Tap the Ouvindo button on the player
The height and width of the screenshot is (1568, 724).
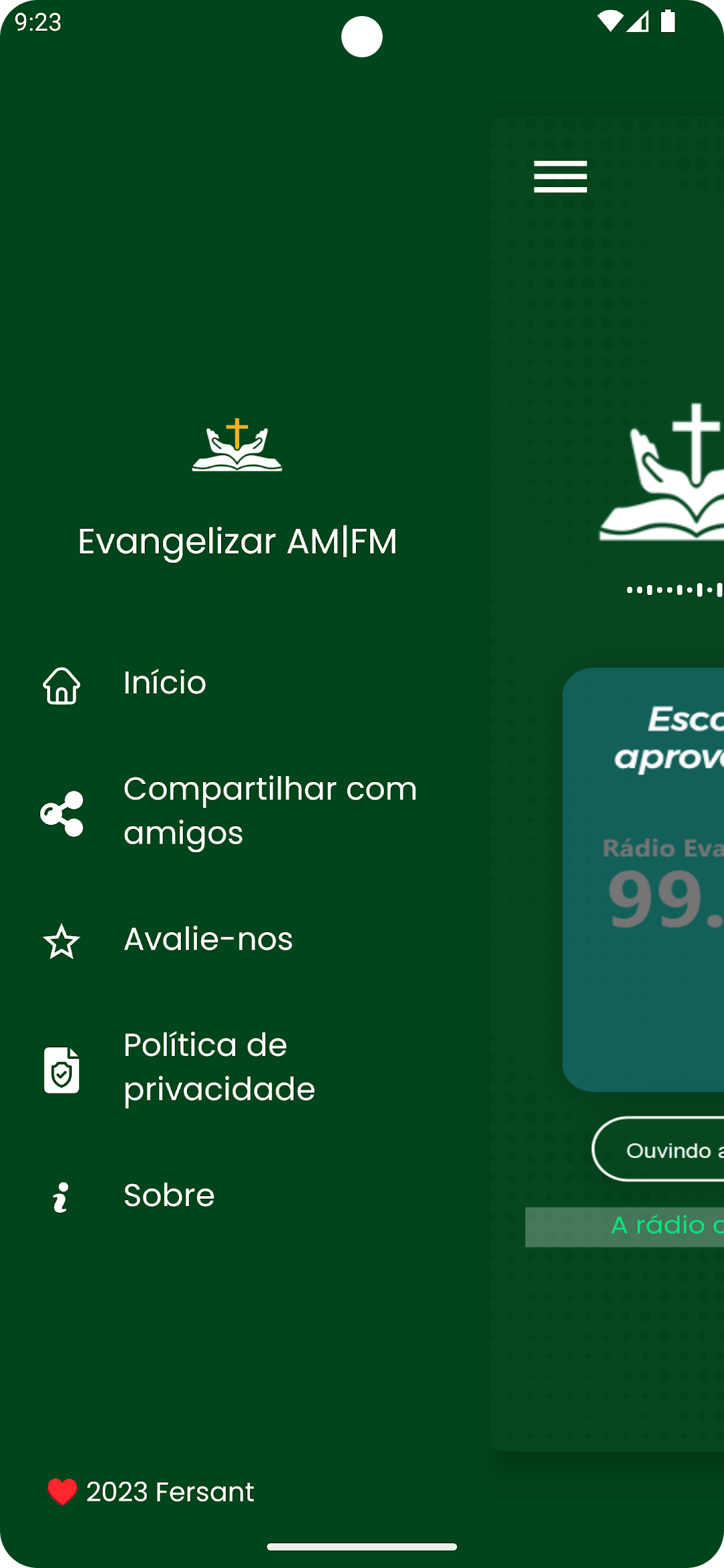click(x=658, y=1149)
